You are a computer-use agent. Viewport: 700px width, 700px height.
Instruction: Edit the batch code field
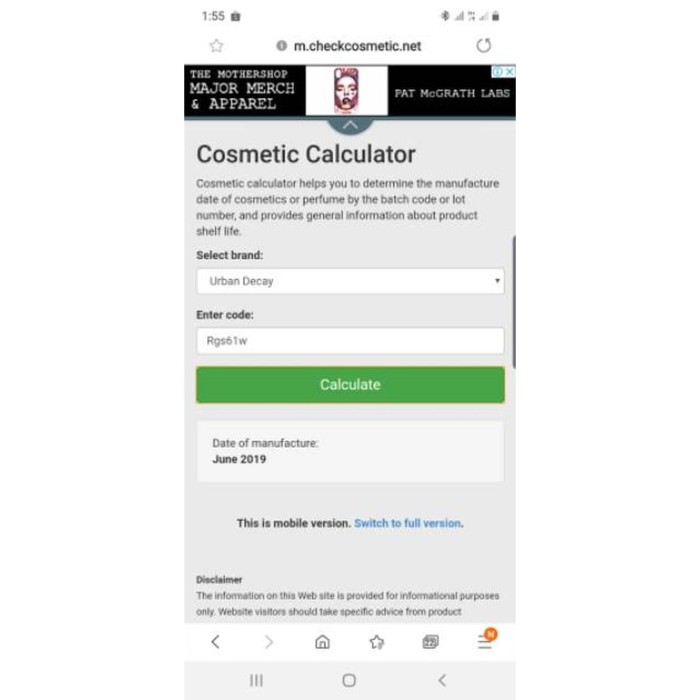(350, 341)
